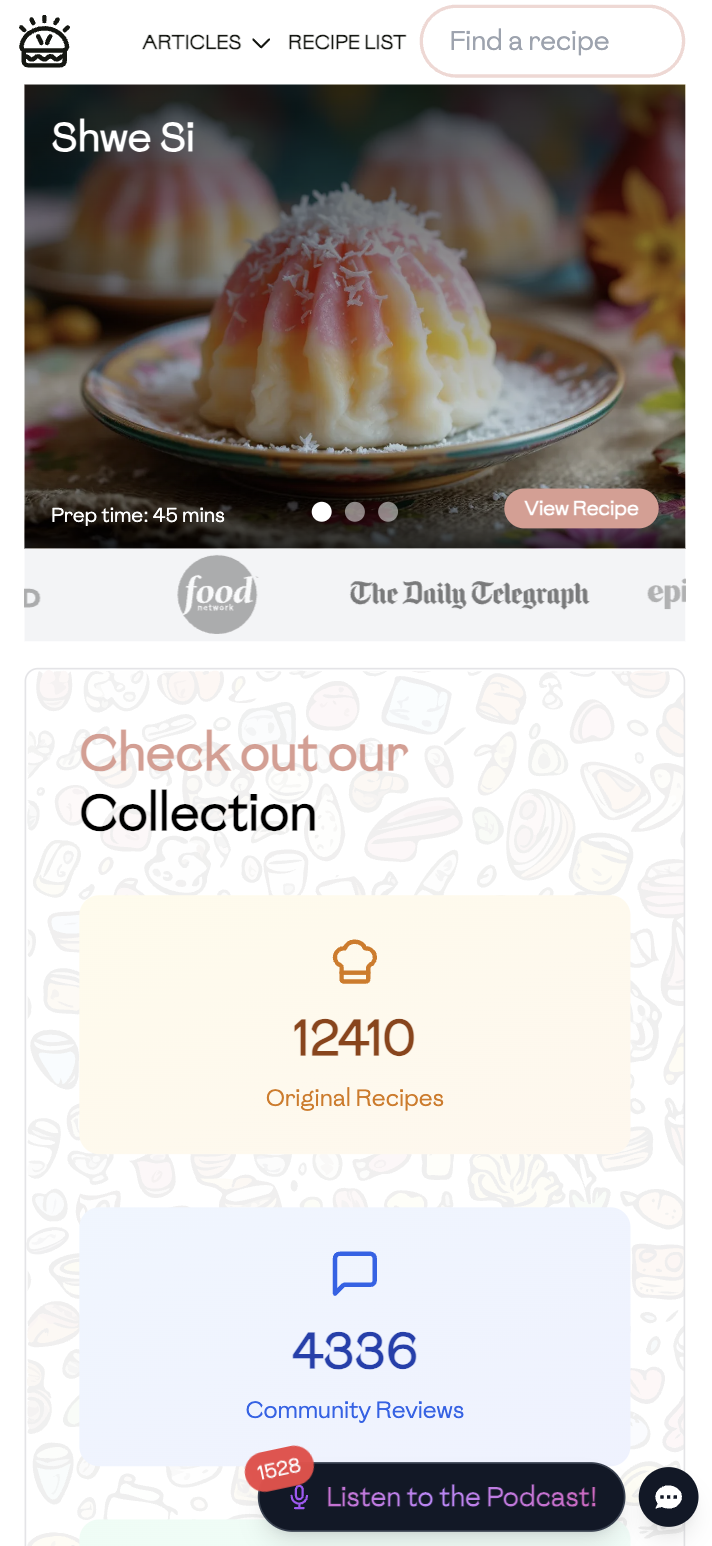This screenshot has width=712, height=1546.
Task: Open the burger logo home link
Action: pyautogui.click(x=44, y=42)
